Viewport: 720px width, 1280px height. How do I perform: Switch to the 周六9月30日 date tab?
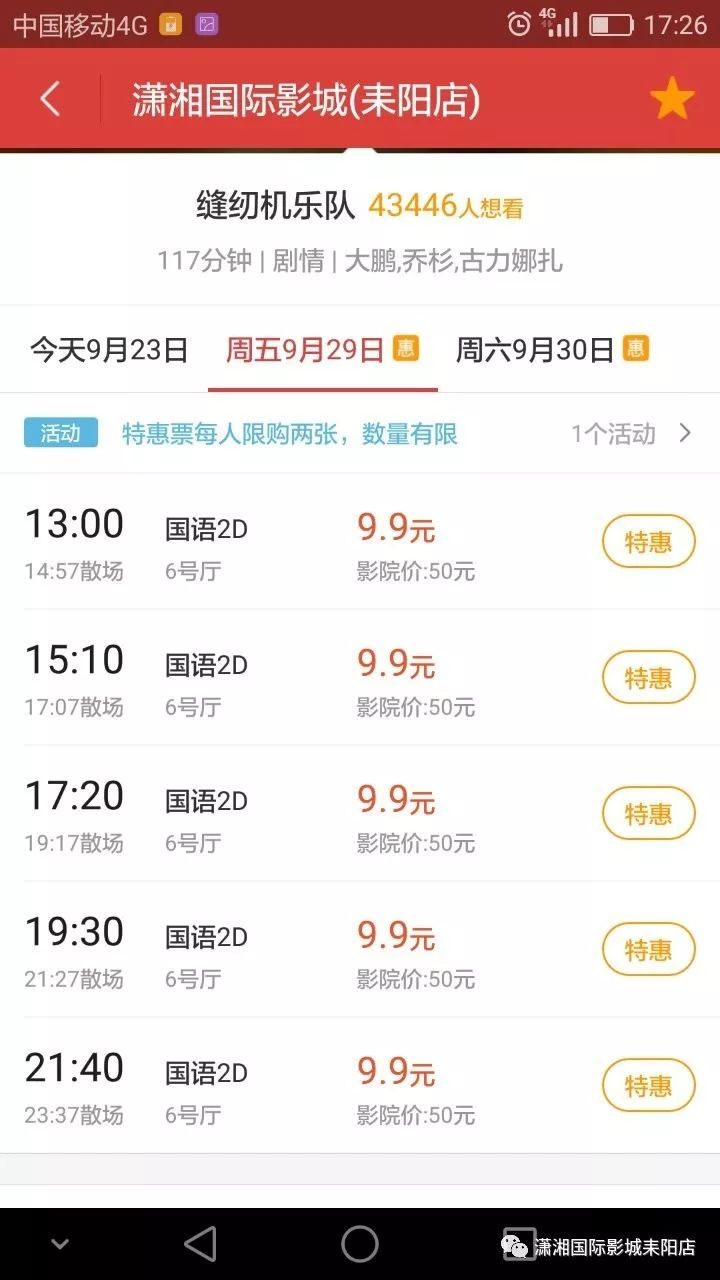click(x=552, y=350)
